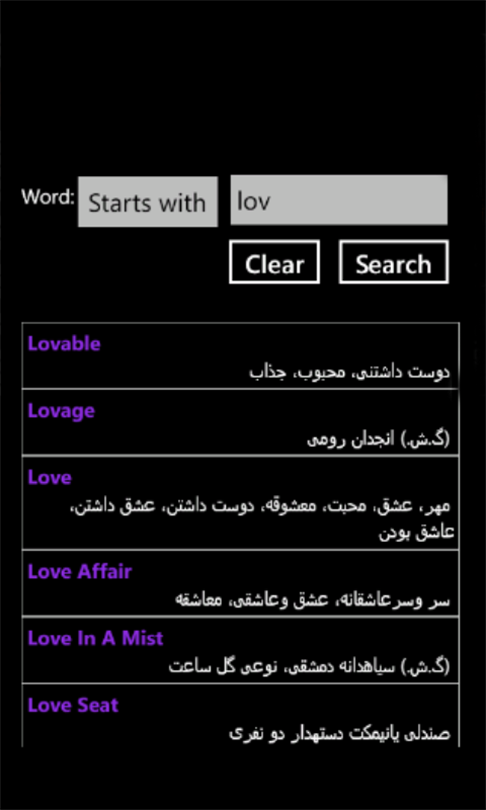Open the Lovable entry

click(x=241, y=356)
